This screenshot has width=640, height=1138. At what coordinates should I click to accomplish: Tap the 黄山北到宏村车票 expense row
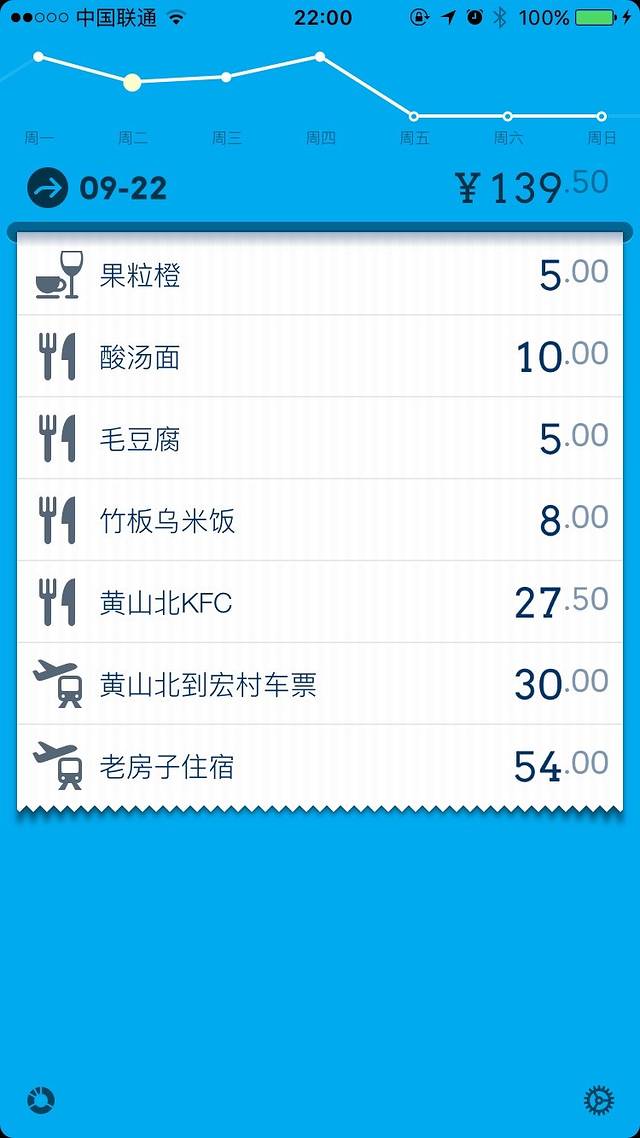320,685
